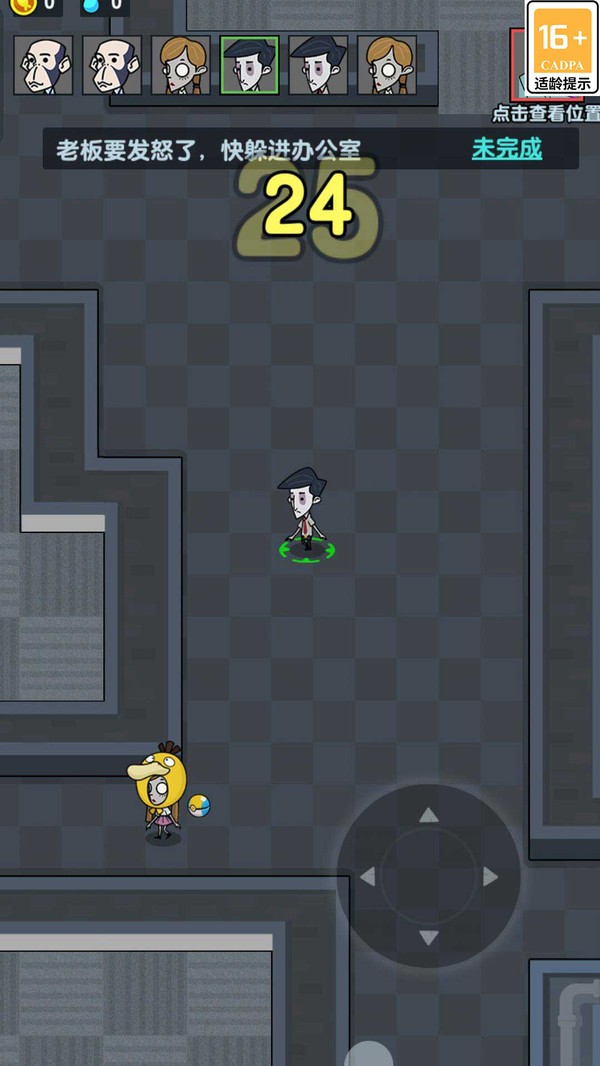Tap the left arrow on joystick
600x1066 pixels.
[x=367, y=877]
